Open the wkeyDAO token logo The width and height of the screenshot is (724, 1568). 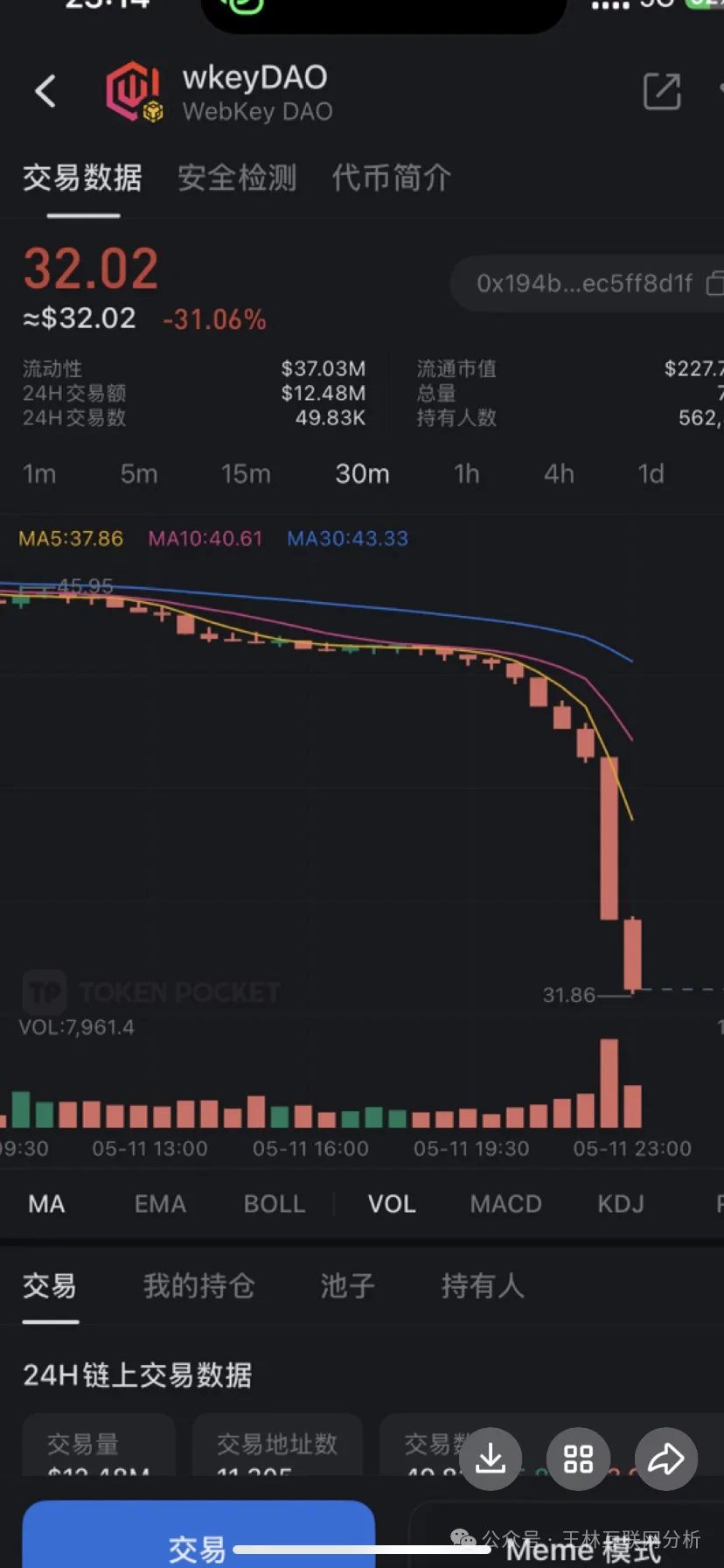point(133,90)
